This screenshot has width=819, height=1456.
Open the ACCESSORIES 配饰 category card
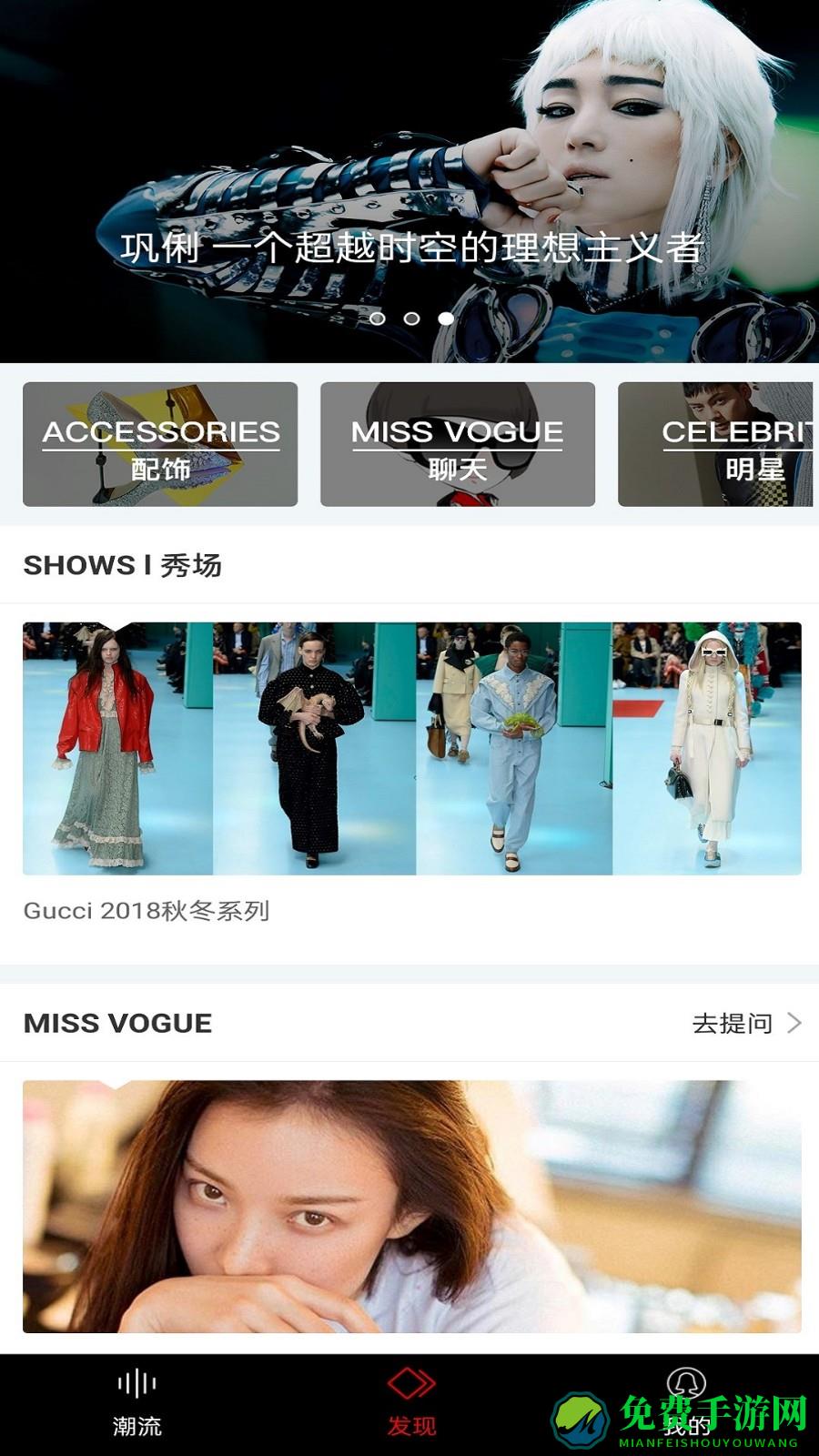click(159, 444)
